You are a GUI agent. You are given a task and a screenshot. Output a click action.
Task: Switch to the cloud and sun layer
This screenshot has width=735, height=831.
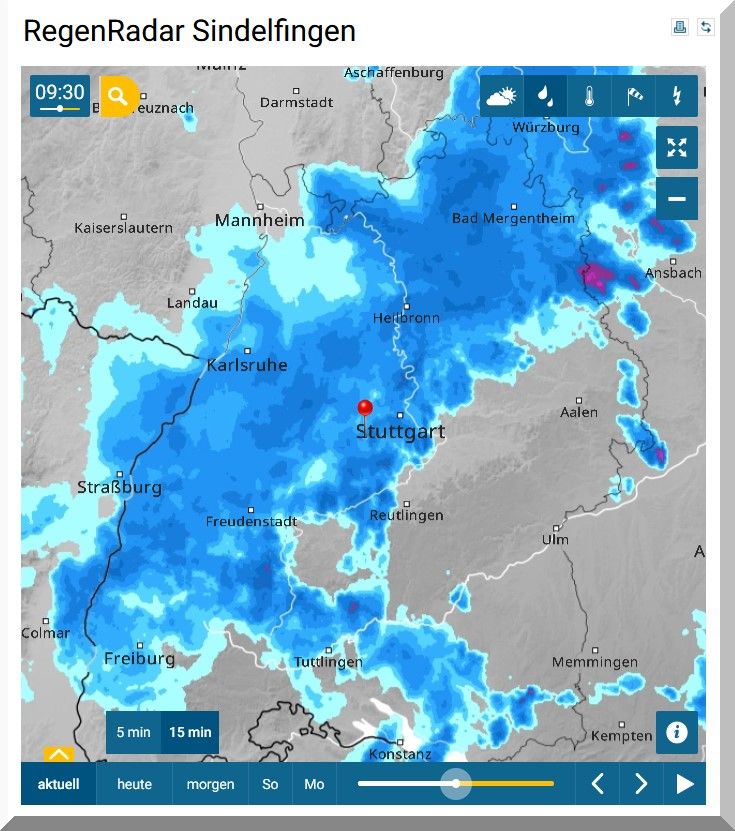501,96
